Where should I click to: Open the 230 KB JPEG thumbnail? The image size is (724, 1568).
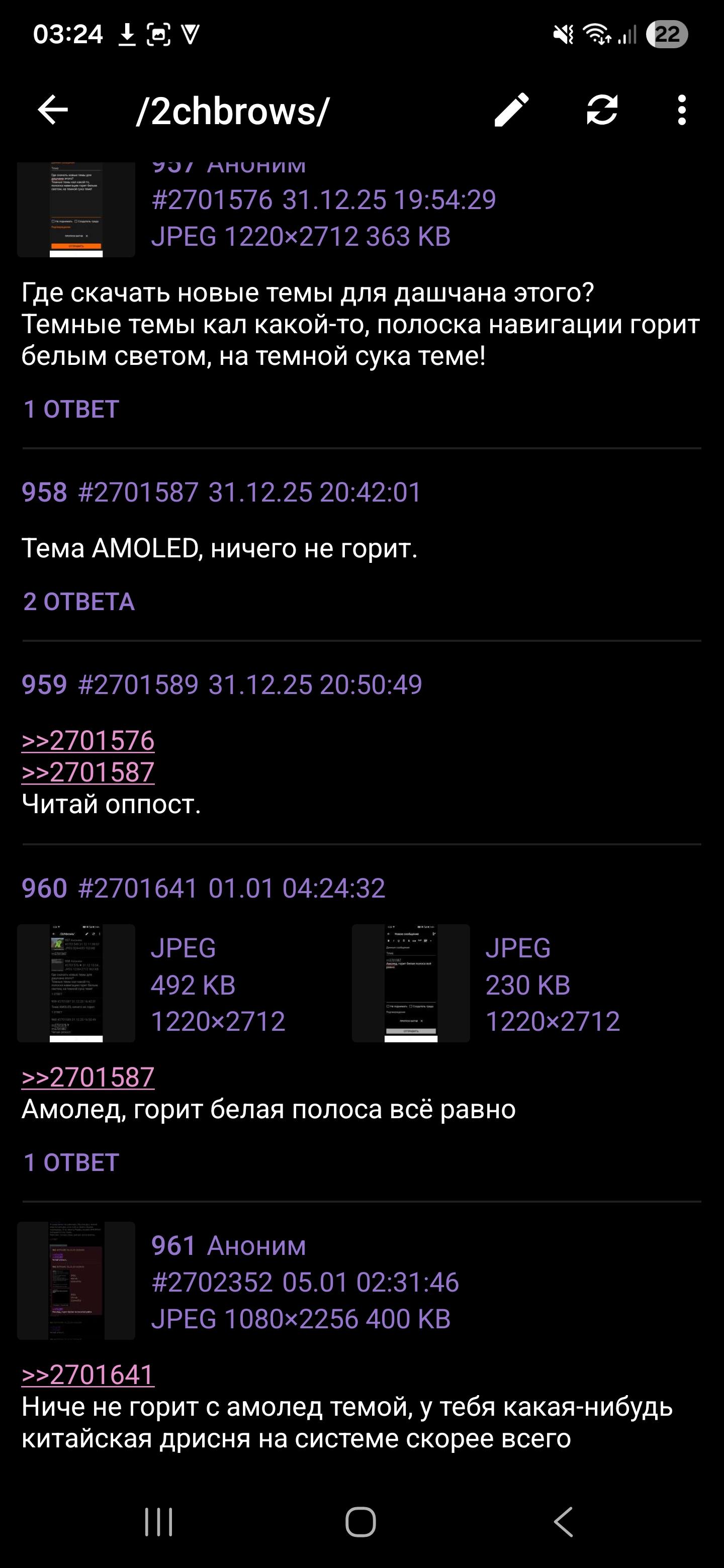point(411,983)
